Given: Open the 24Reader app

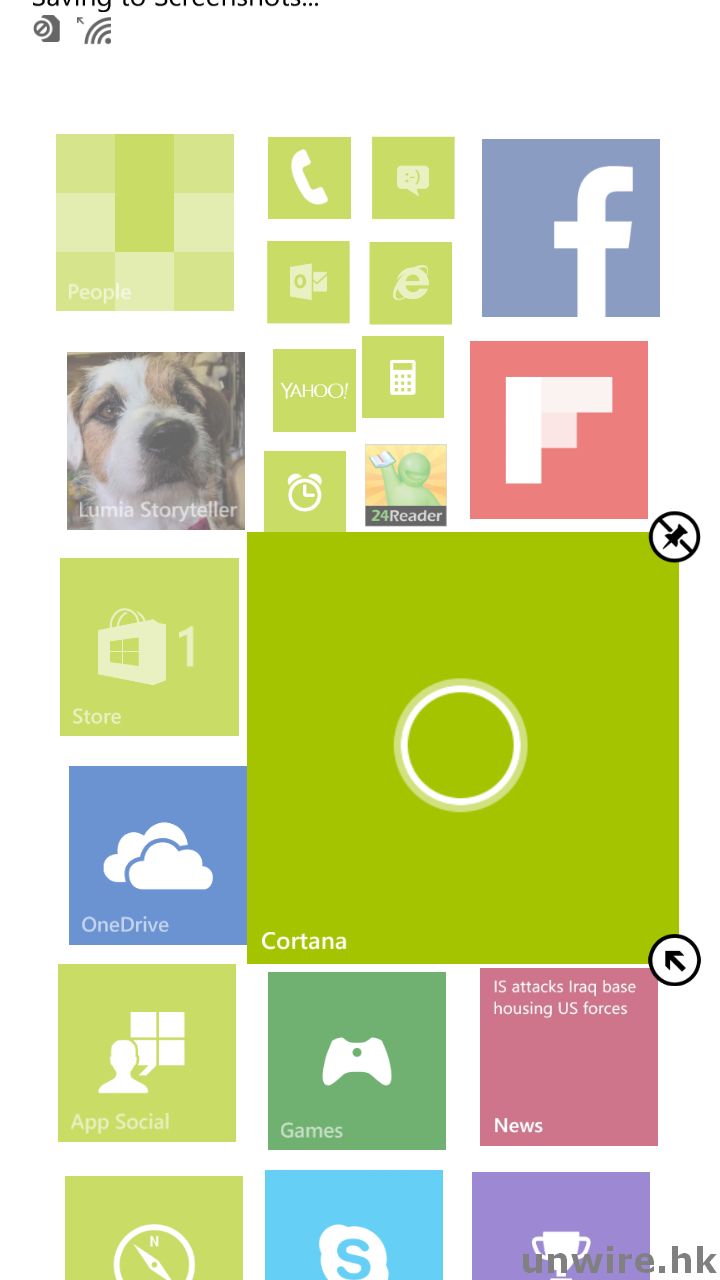Looking at the screenshot, I should click(x=406, y=485).
